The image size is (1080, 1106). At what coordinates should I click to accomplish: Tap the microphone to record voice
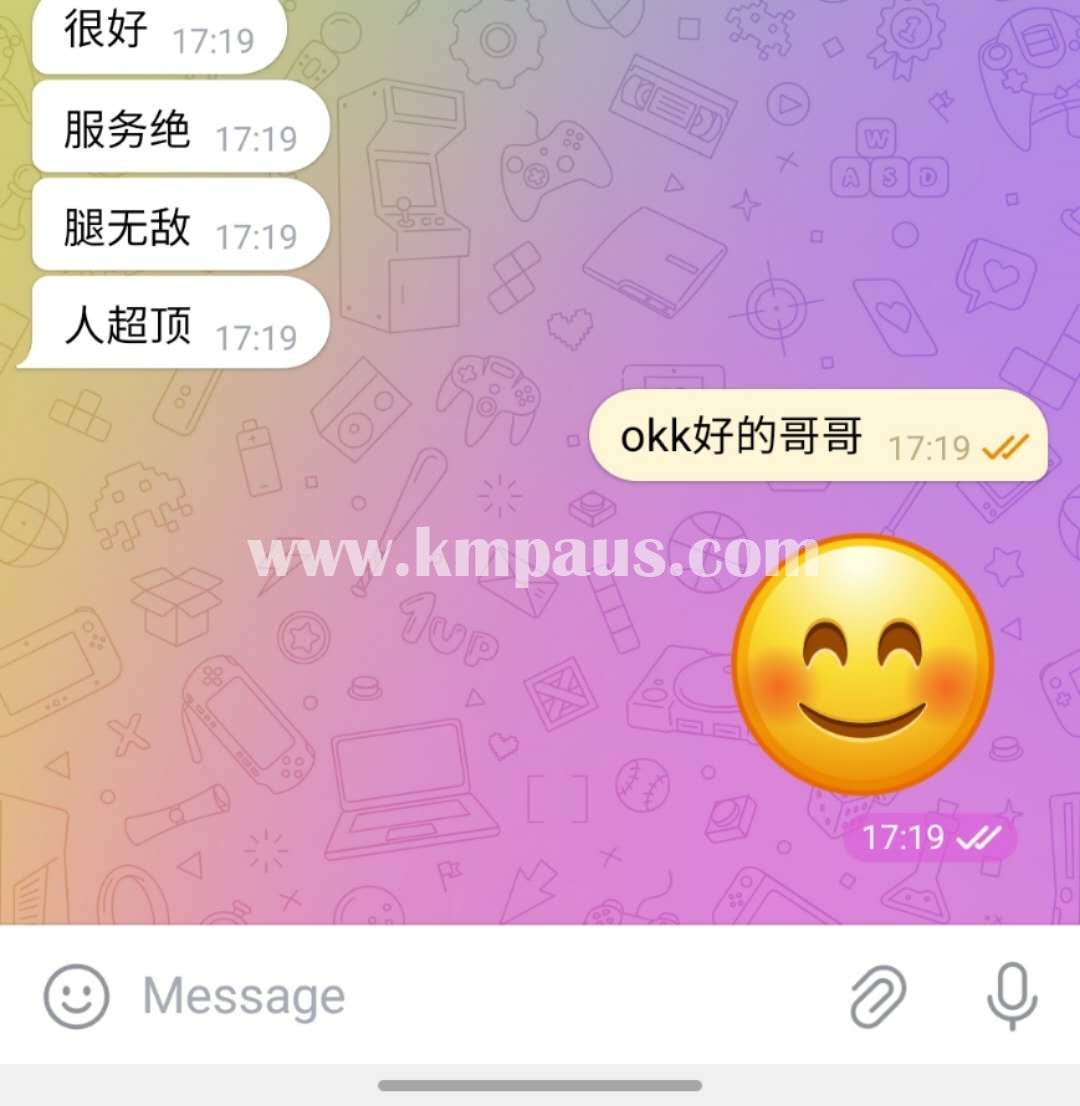[x=1012, y=996]
